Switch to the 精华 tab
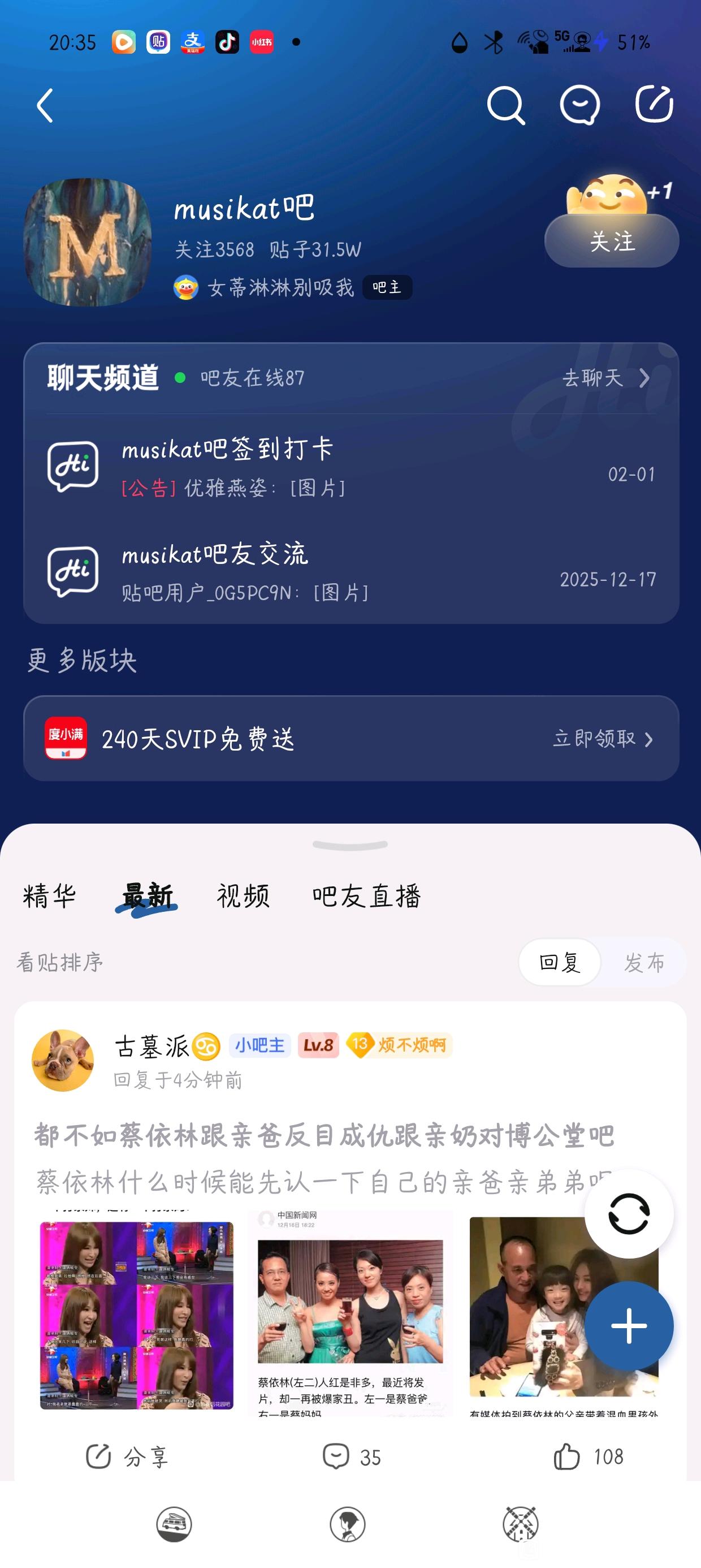The height and width of the screenshot is (1568, 701). 49,896
